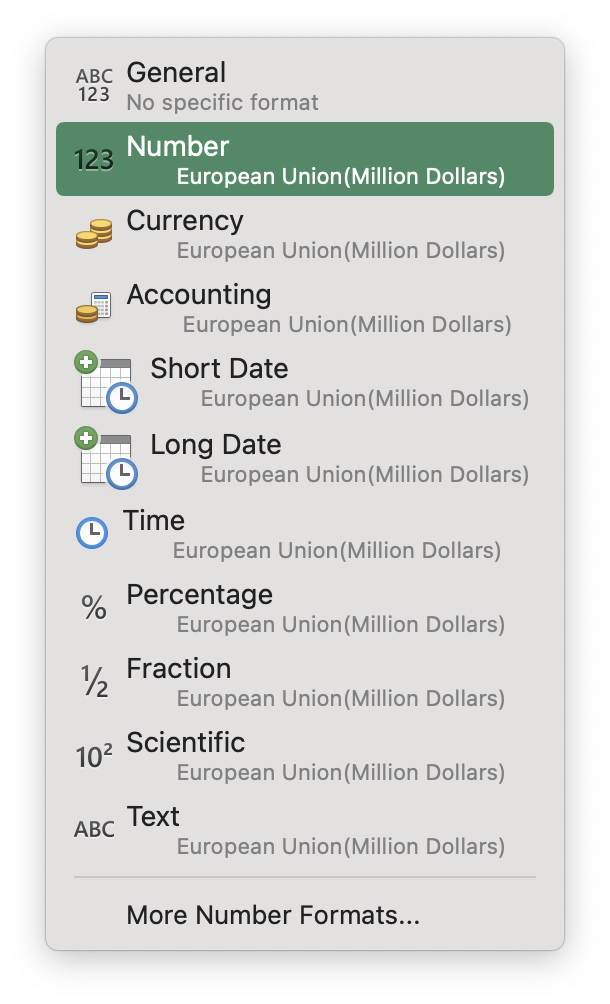The width and height of the screenshot is (610, 1004).
Task: Open More Number Formats
Action: pyautogui.click(x=273, y=915)
